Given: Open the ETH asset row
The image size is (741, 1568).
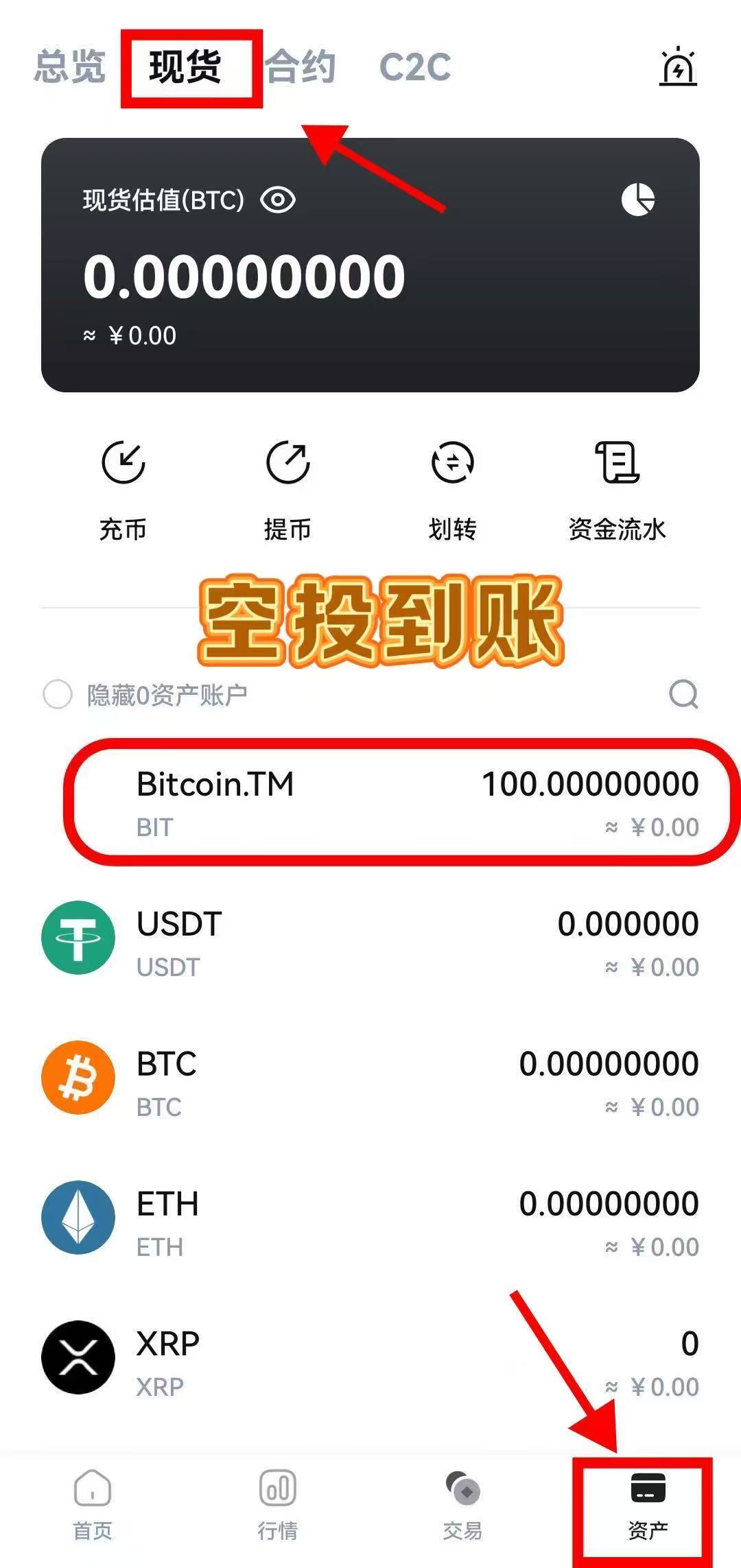Looking at the screenshot, I should [x=370, y=1223].
